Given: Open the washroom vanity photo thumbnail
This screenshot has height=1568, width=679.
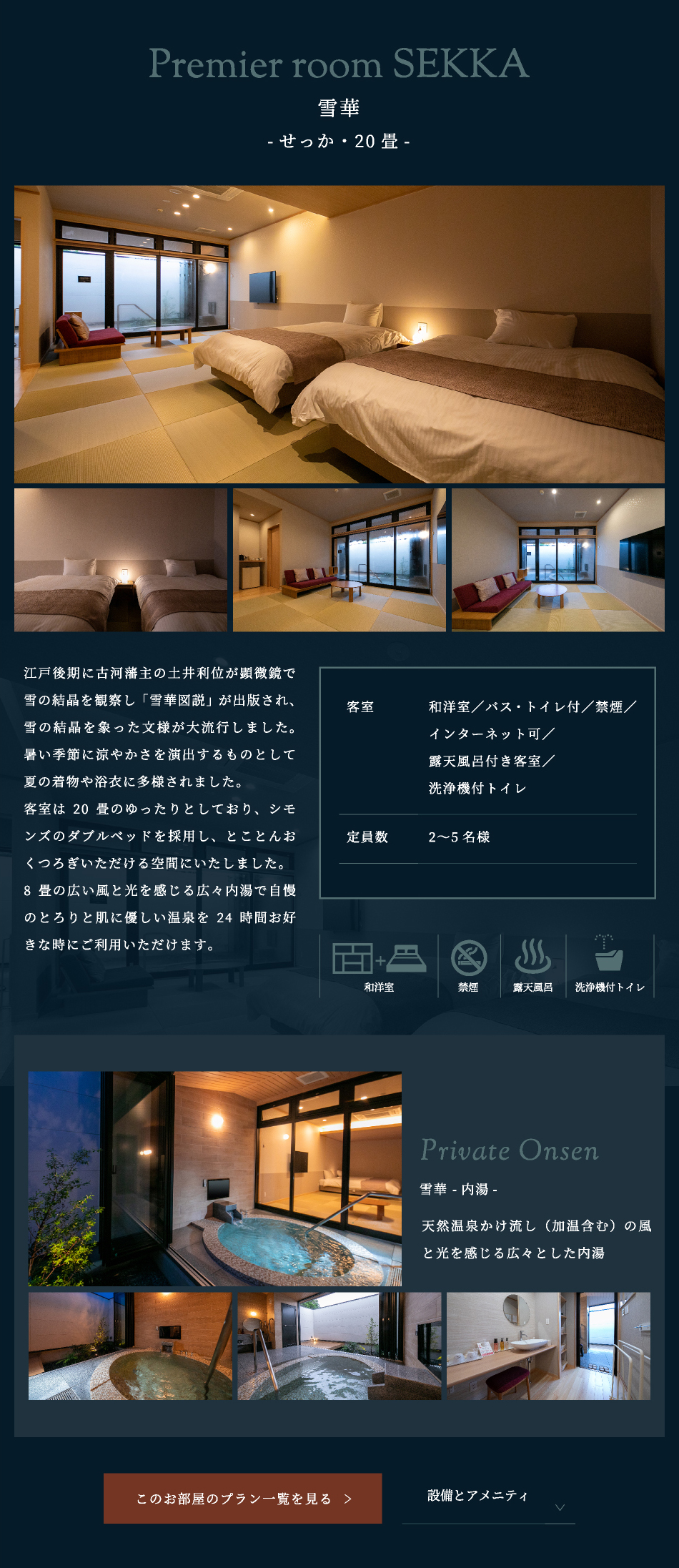Looking at the screenshot, I should coord(548,1345).
